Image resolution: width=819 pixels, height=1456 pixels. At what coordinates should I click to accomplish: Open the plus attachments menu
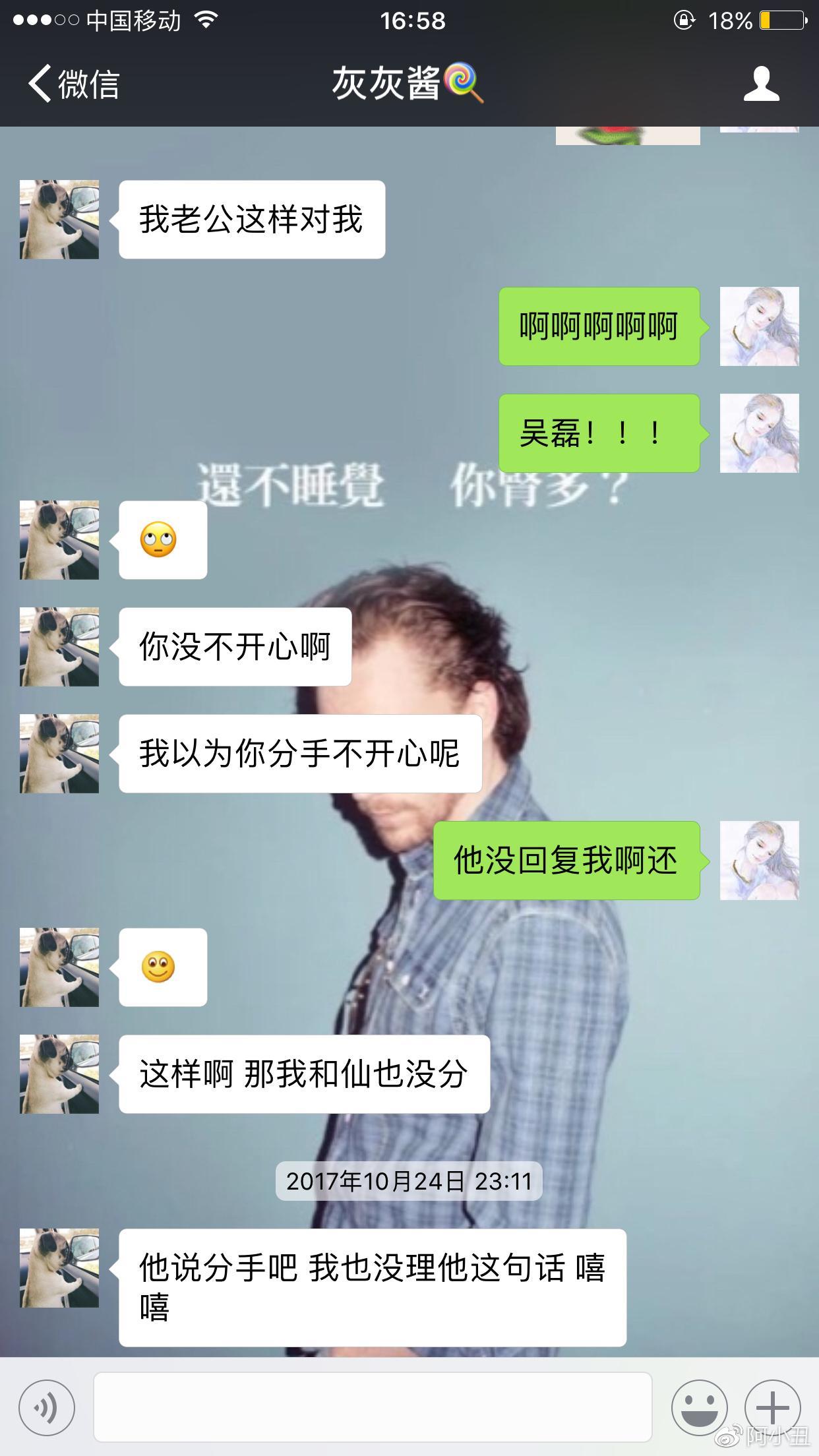(772, 1407)
